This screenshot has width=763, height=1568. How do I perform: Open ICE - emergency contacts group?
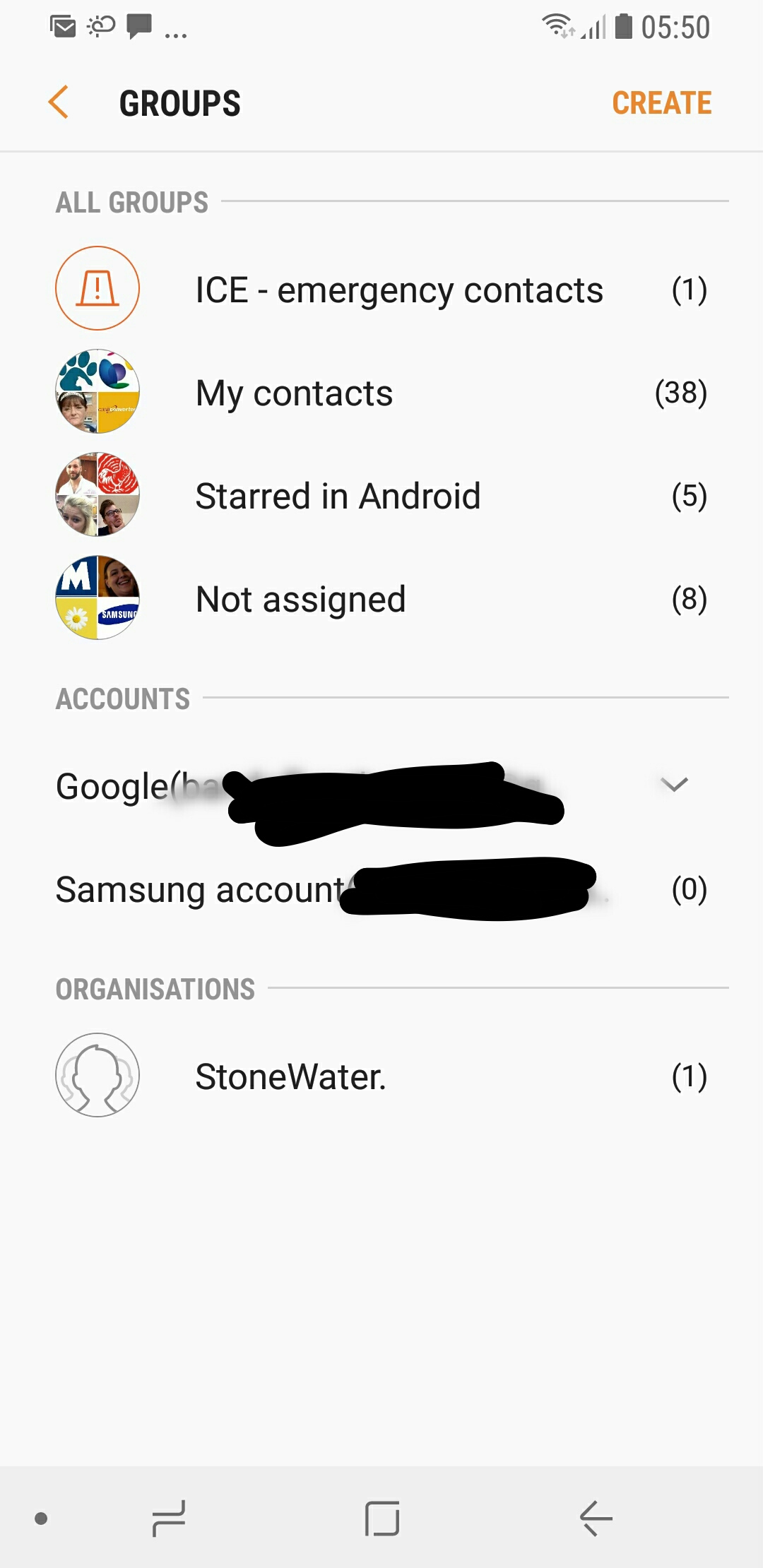click(x=398, y=290)
